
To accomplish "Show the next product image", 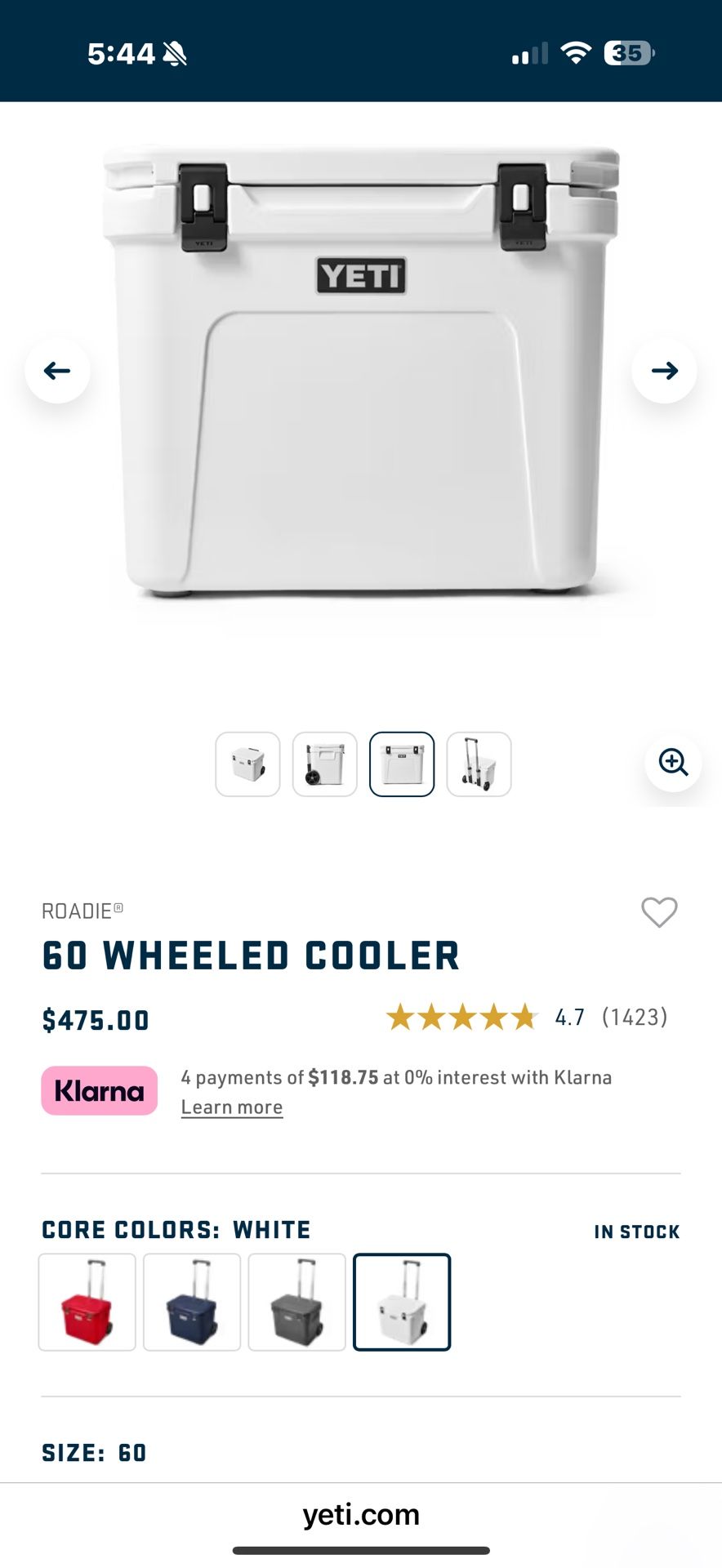I will tap(664, 371).
